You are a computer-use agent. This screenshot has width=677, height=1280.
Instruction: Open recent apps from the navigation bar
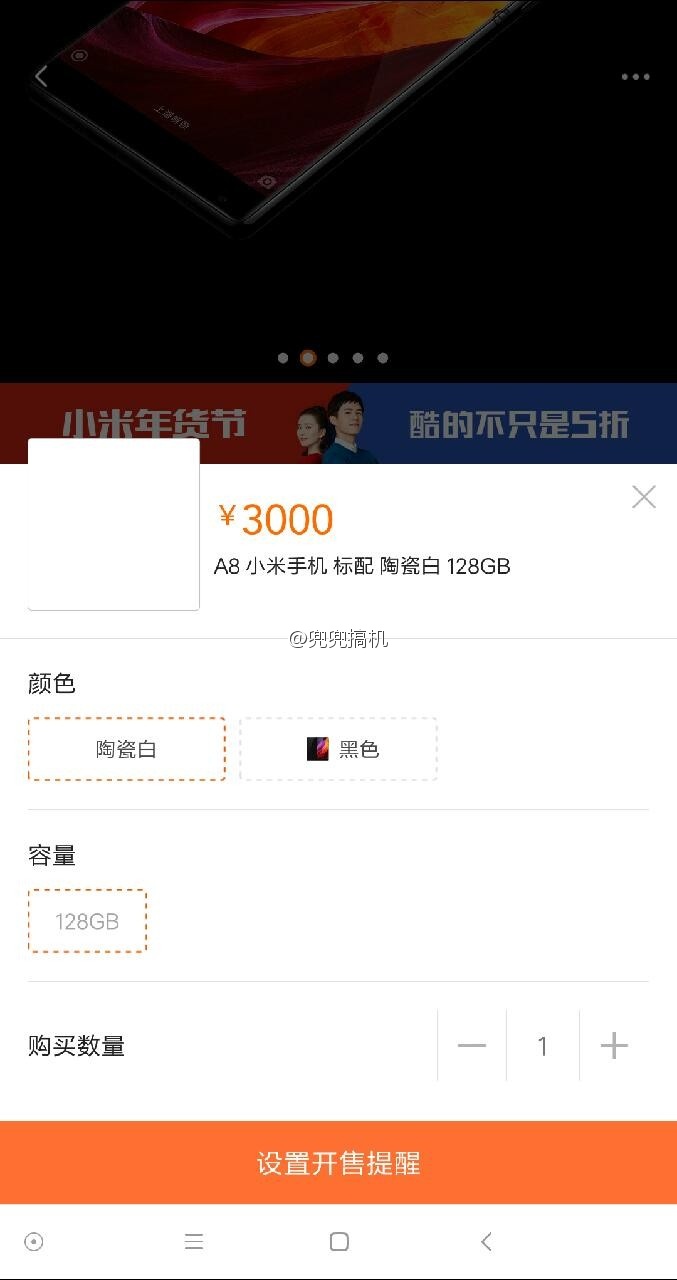coord(194,1242)
